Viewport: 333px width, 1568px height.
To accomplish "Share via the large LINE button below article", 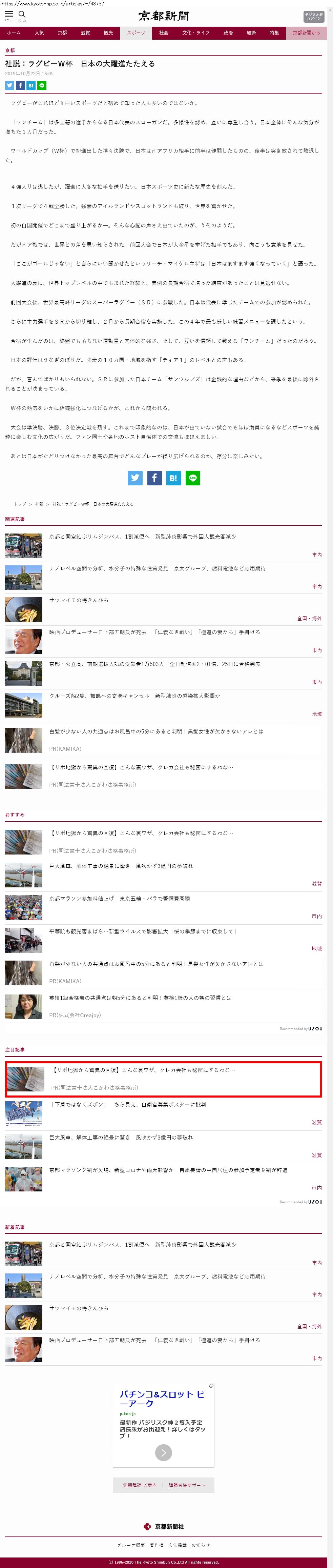I will pos(193,478).
